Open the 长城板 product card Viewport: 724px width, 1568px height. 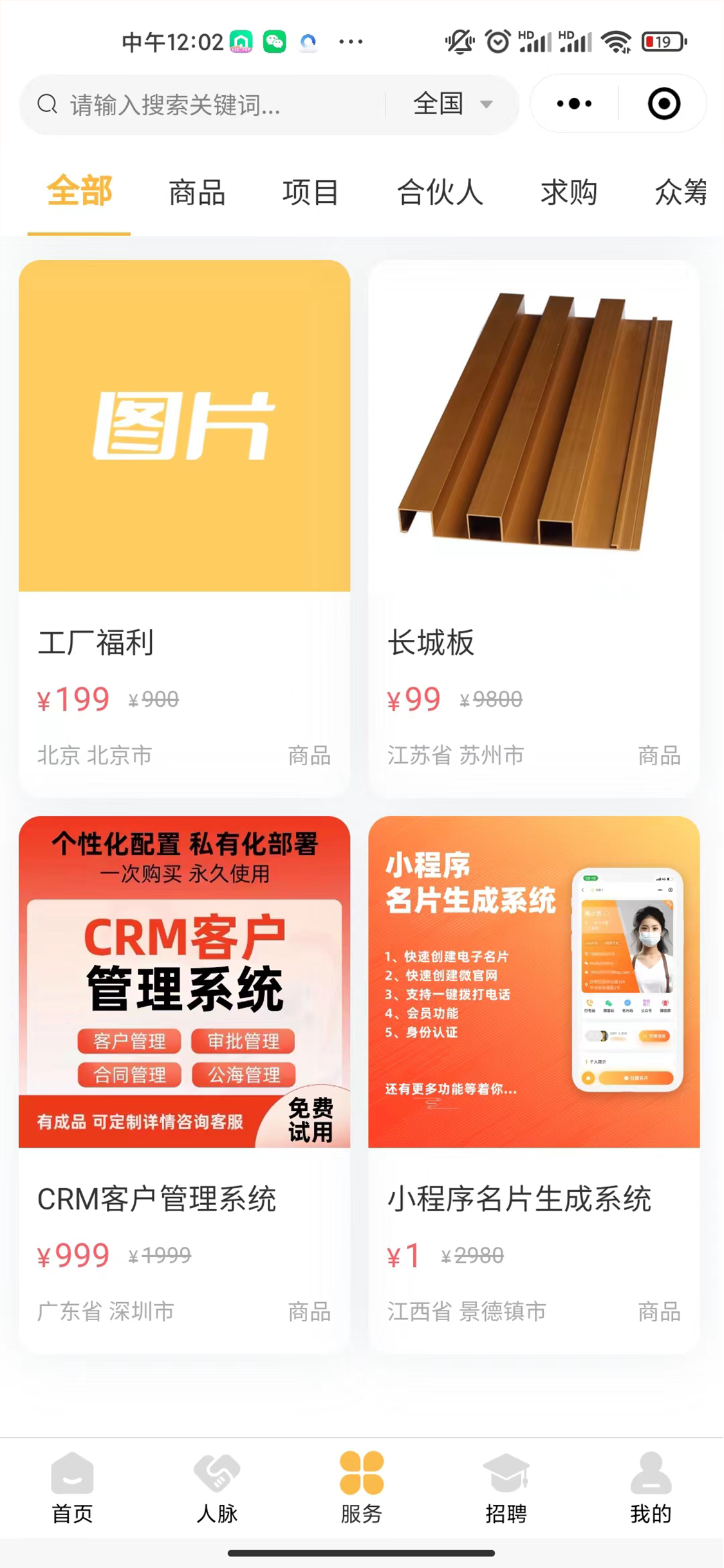point(534,528)
